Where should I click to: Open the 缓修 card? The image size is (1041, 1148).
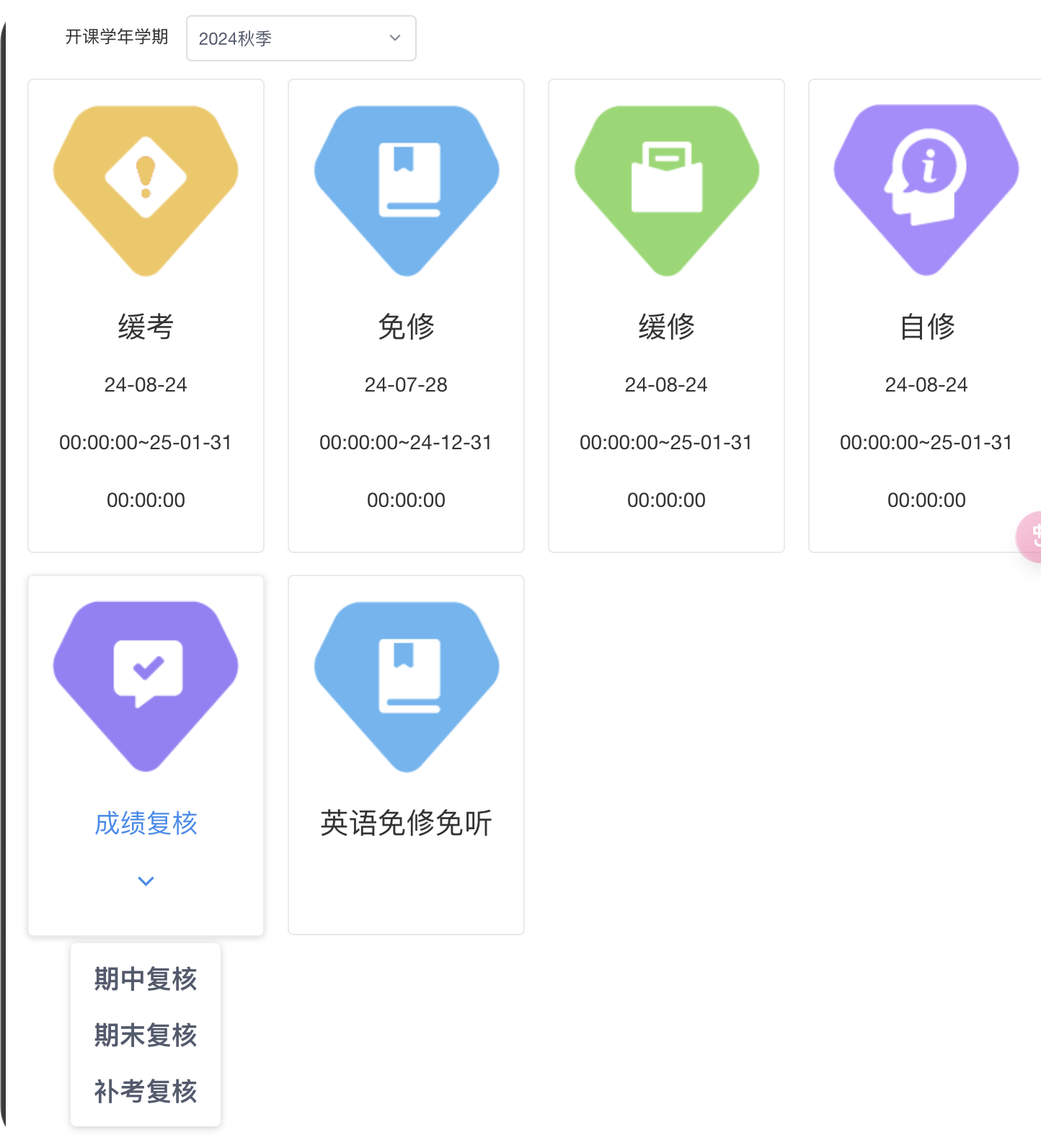(x=666, y=316)
